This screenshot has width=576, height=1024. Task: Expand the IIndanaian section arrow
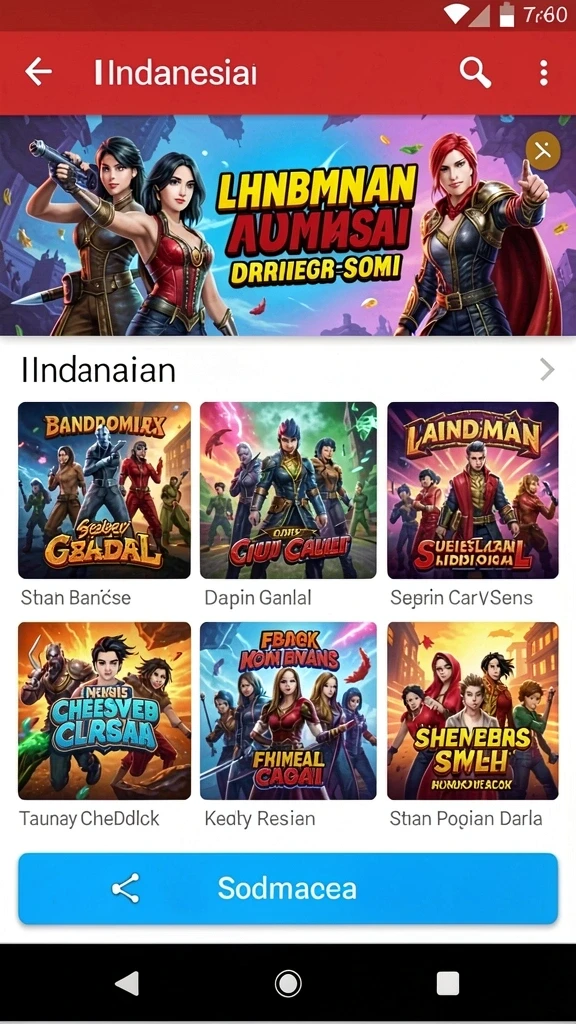(x=547, y=370)
